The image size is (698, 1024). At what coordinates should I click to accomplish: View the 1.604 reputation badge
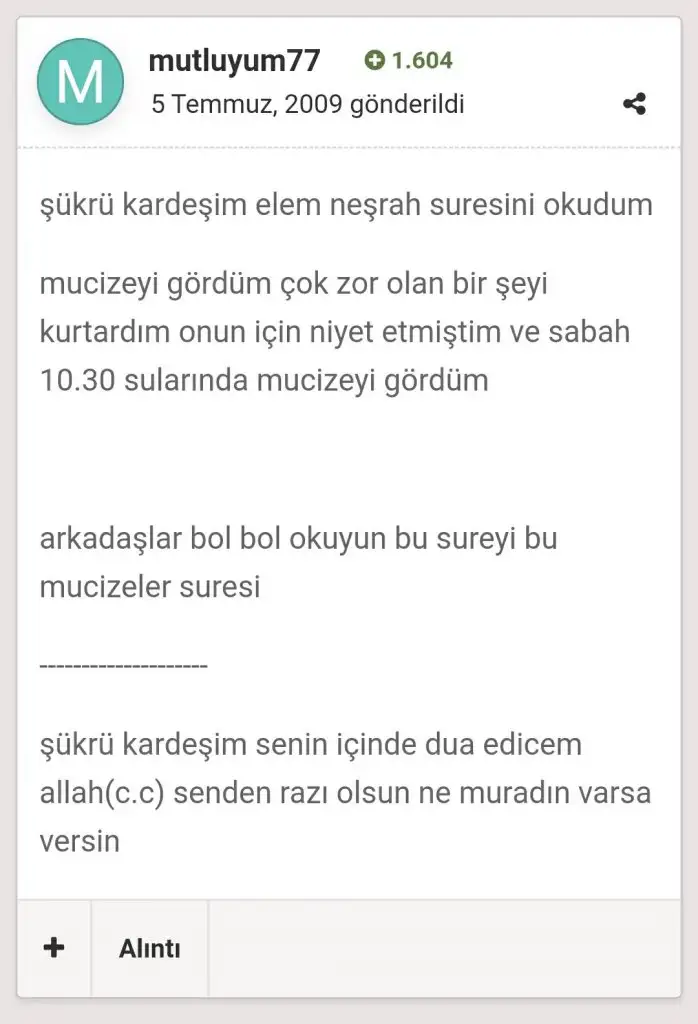pos(409,61)
